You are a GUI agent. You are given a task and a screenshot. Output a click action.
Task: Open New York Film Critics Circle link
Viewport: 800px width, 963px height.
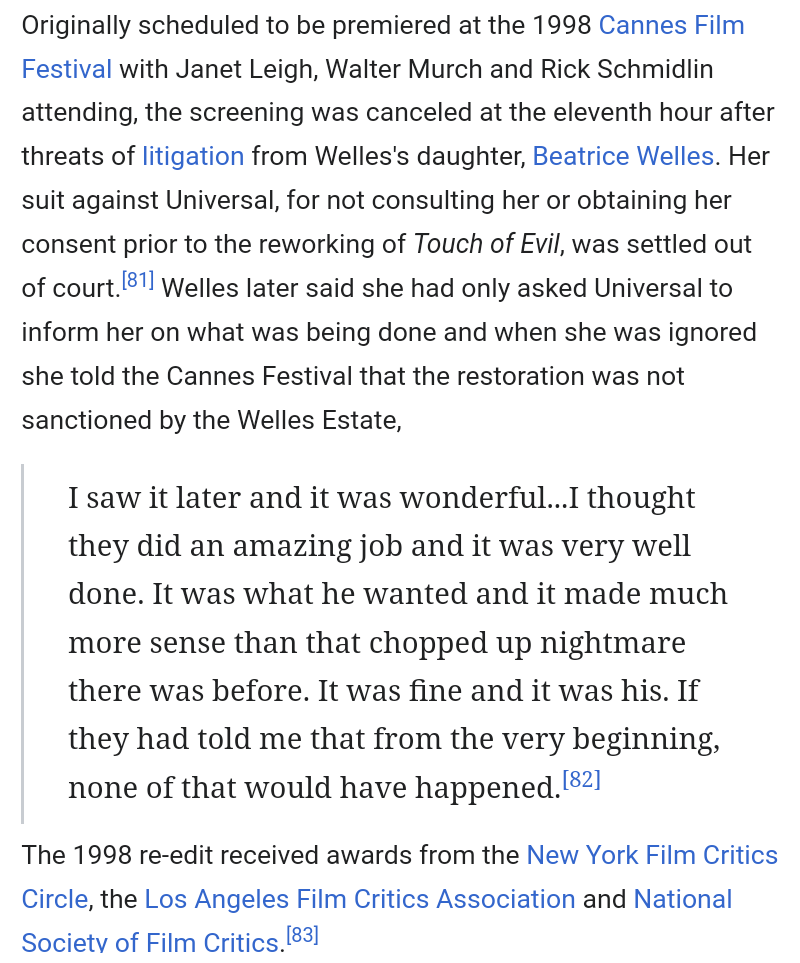(x=651, y=856)
